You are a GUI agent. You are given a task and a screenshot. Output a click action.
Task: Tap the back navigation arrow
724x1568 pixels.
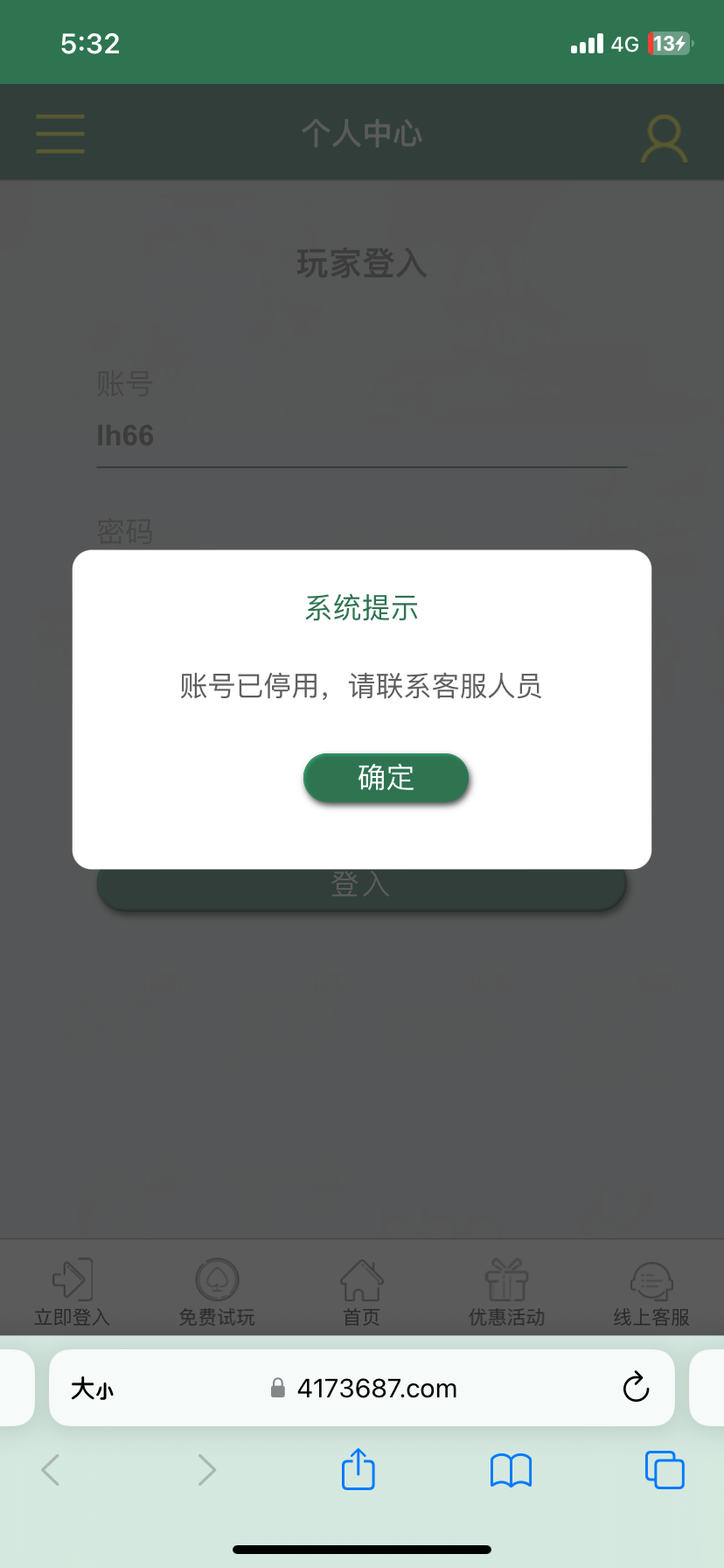[x=50, y=1470]
